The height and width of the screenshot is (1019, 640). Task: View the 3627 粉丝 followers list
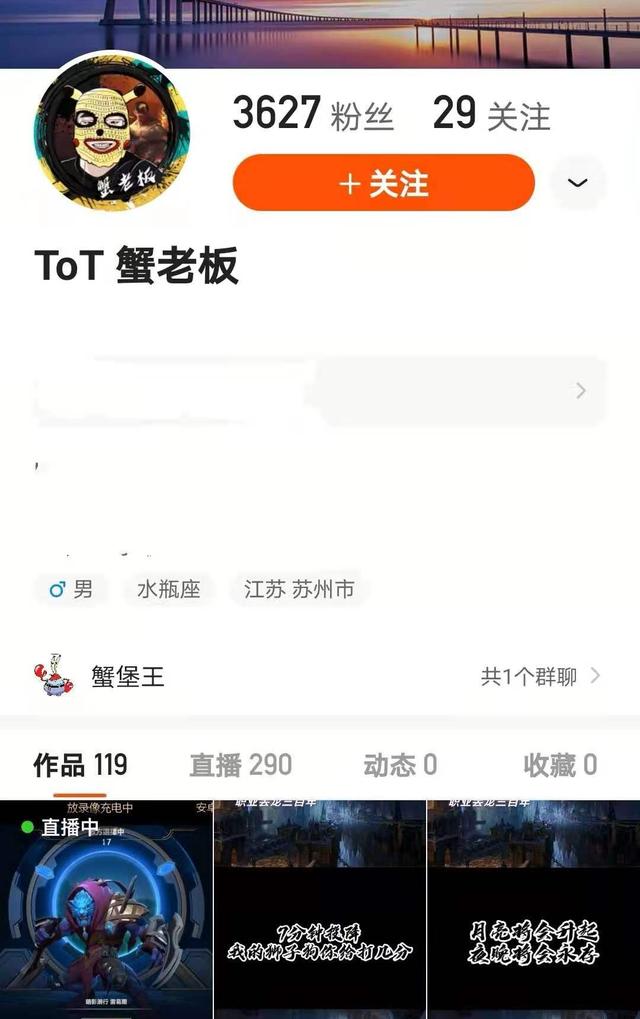coord(313,114)
